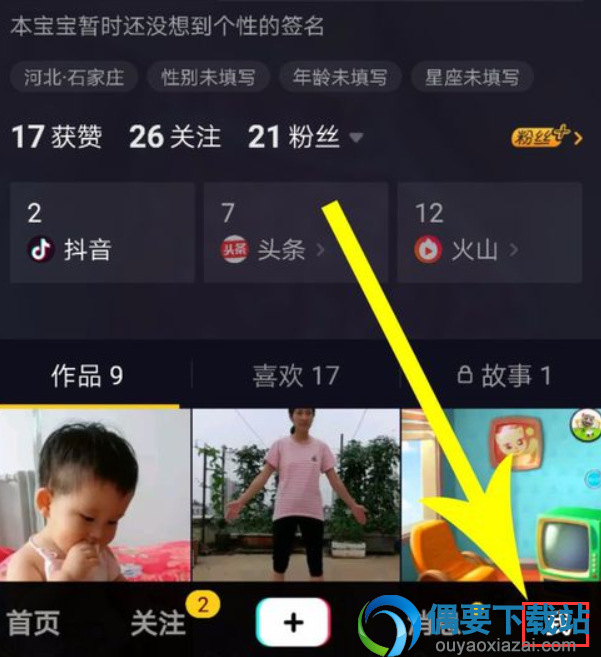Open the 21 粉丝 followers list
The width and height of the screenshot is (601, 657).
[295, 137]
